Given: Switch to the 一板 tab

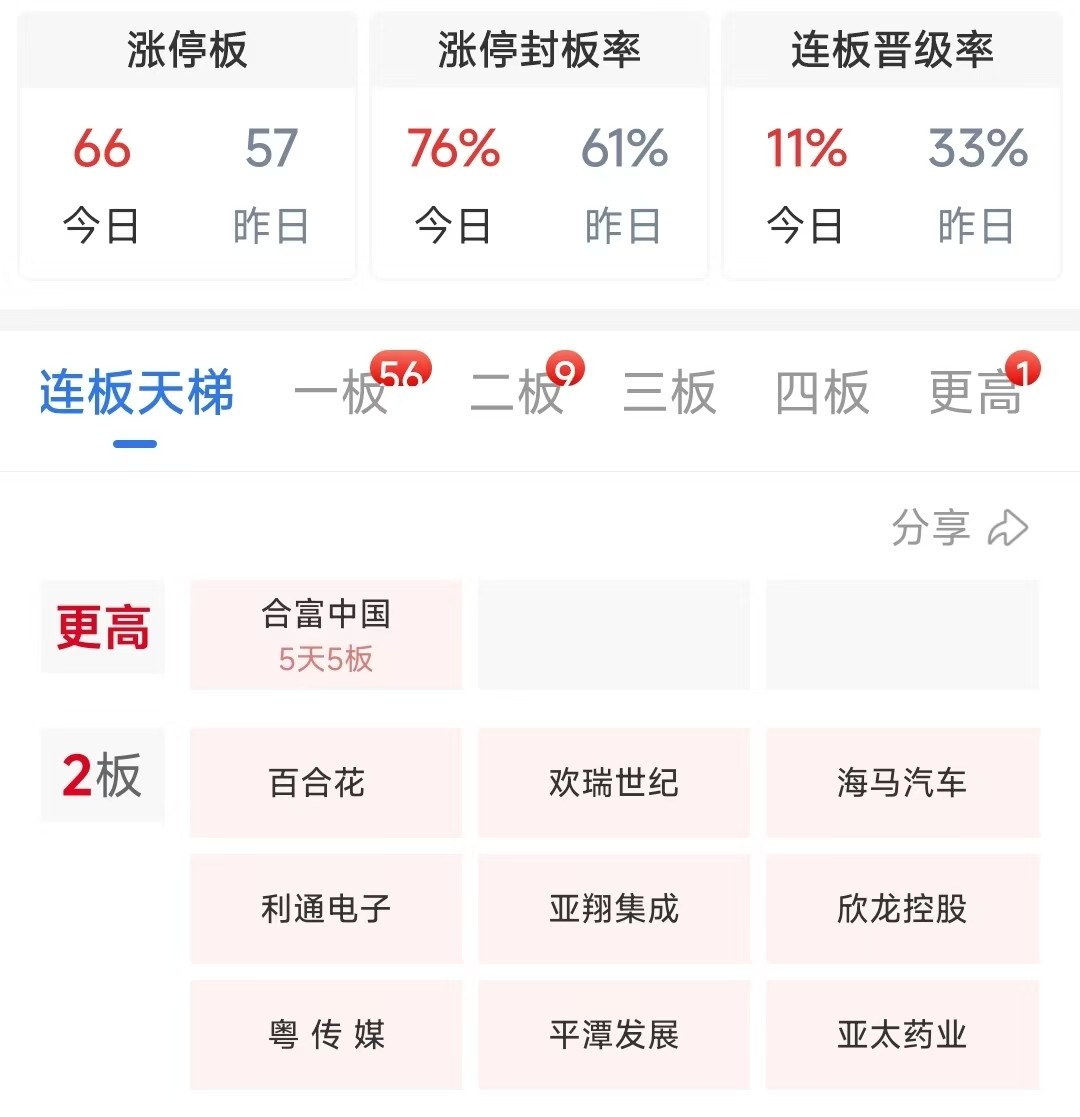Looking at the screenshot, I should tap(342, 393).
